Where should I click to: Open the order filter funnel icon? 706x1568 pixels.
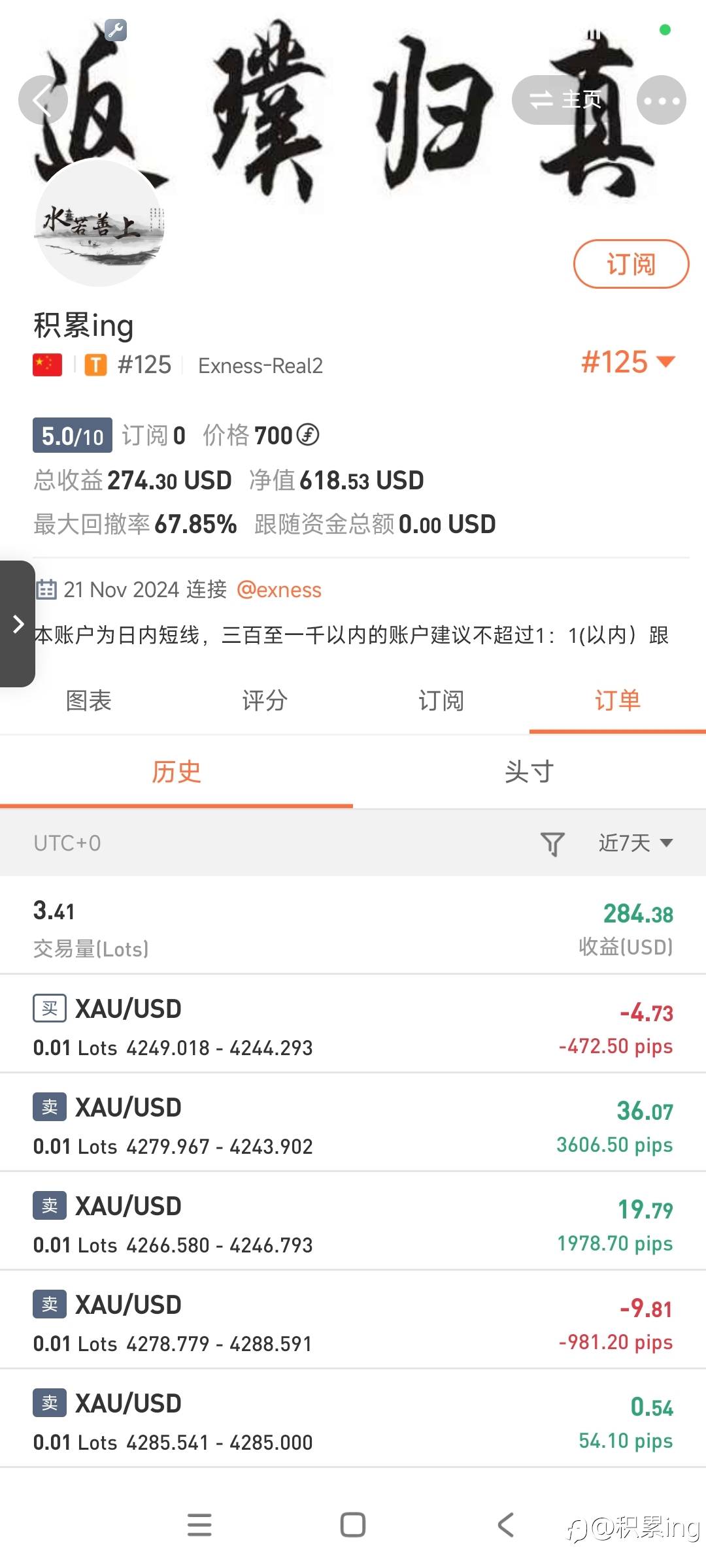point(552,843)
